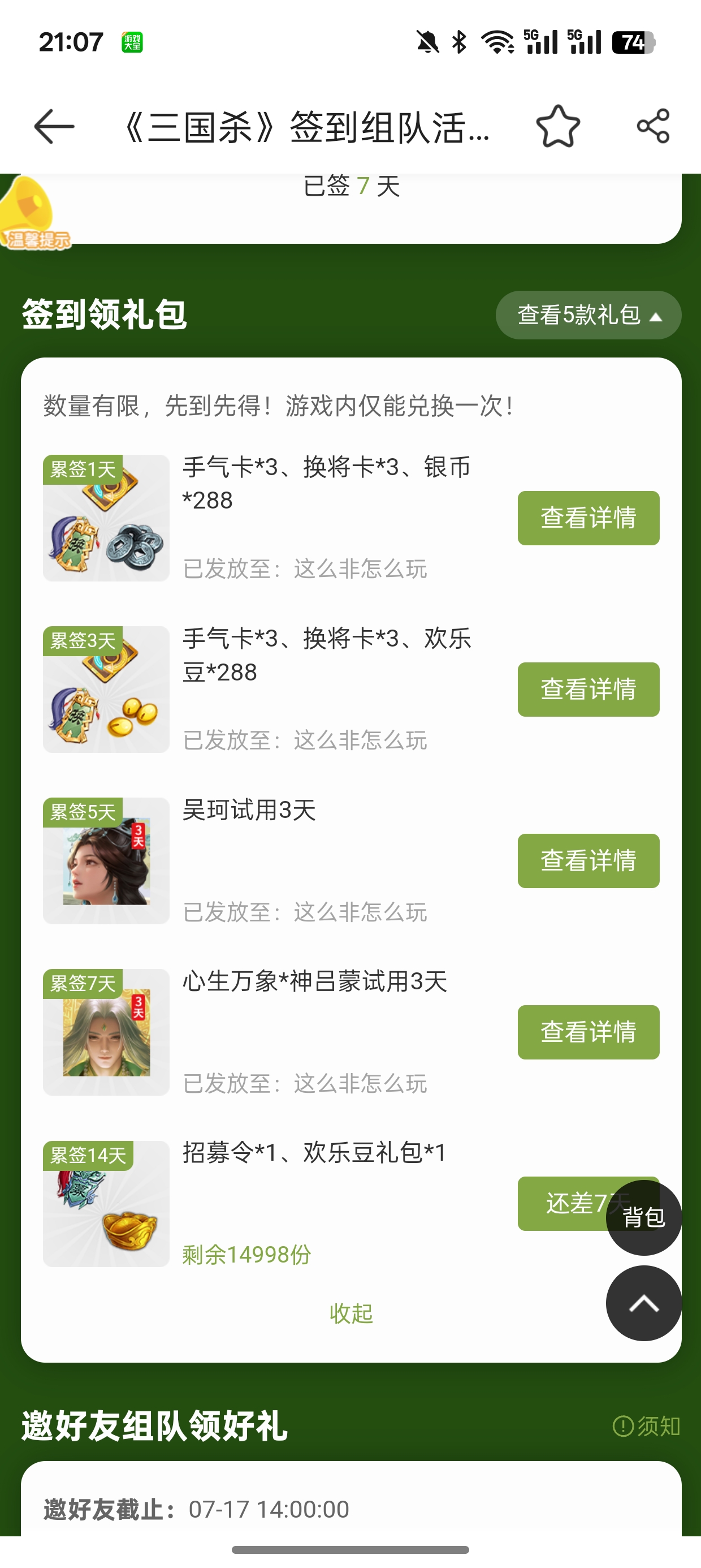Collapse the 查看5款礼包 gift list

(588, 315)
